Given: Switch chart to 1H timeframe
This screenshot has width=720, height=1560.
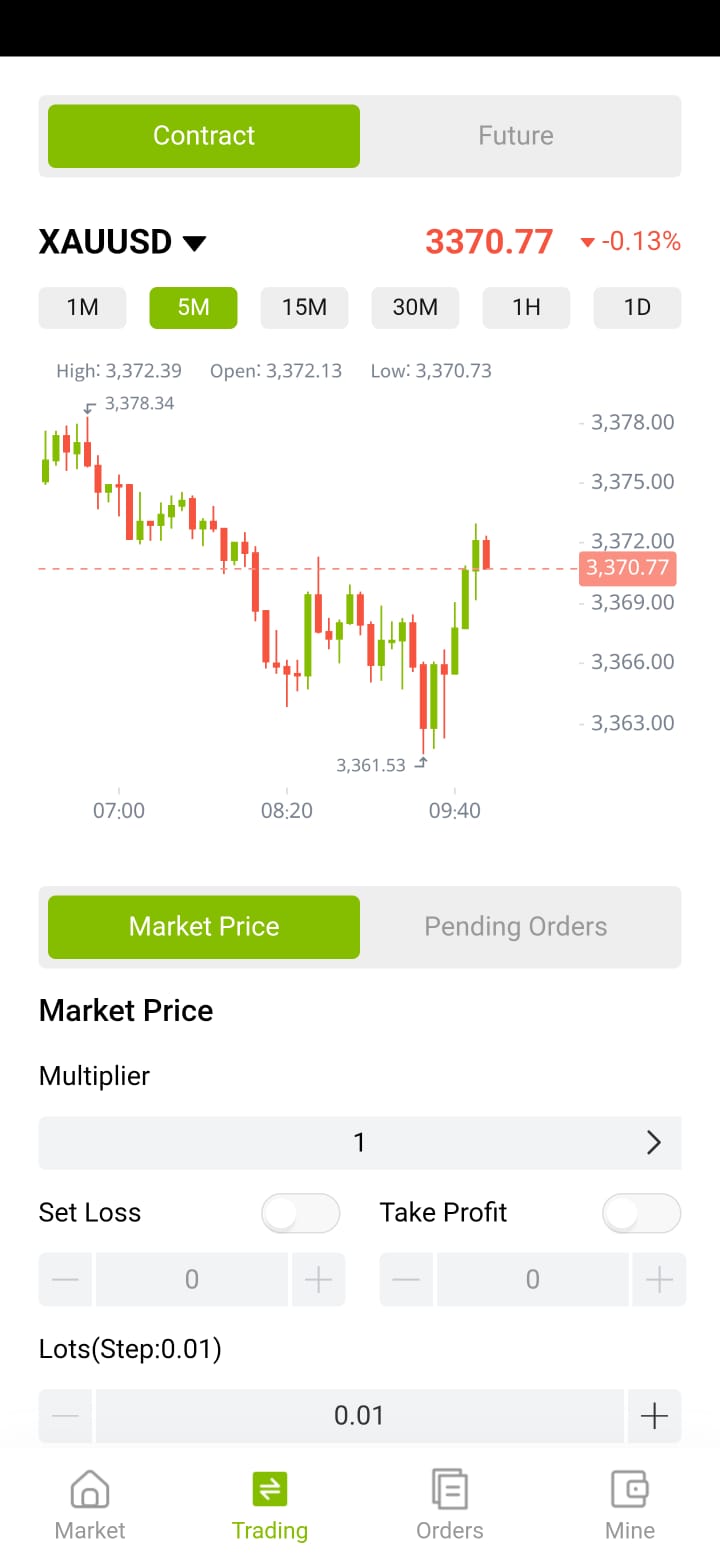Looking at the screenshot, I should coord(526,308).
